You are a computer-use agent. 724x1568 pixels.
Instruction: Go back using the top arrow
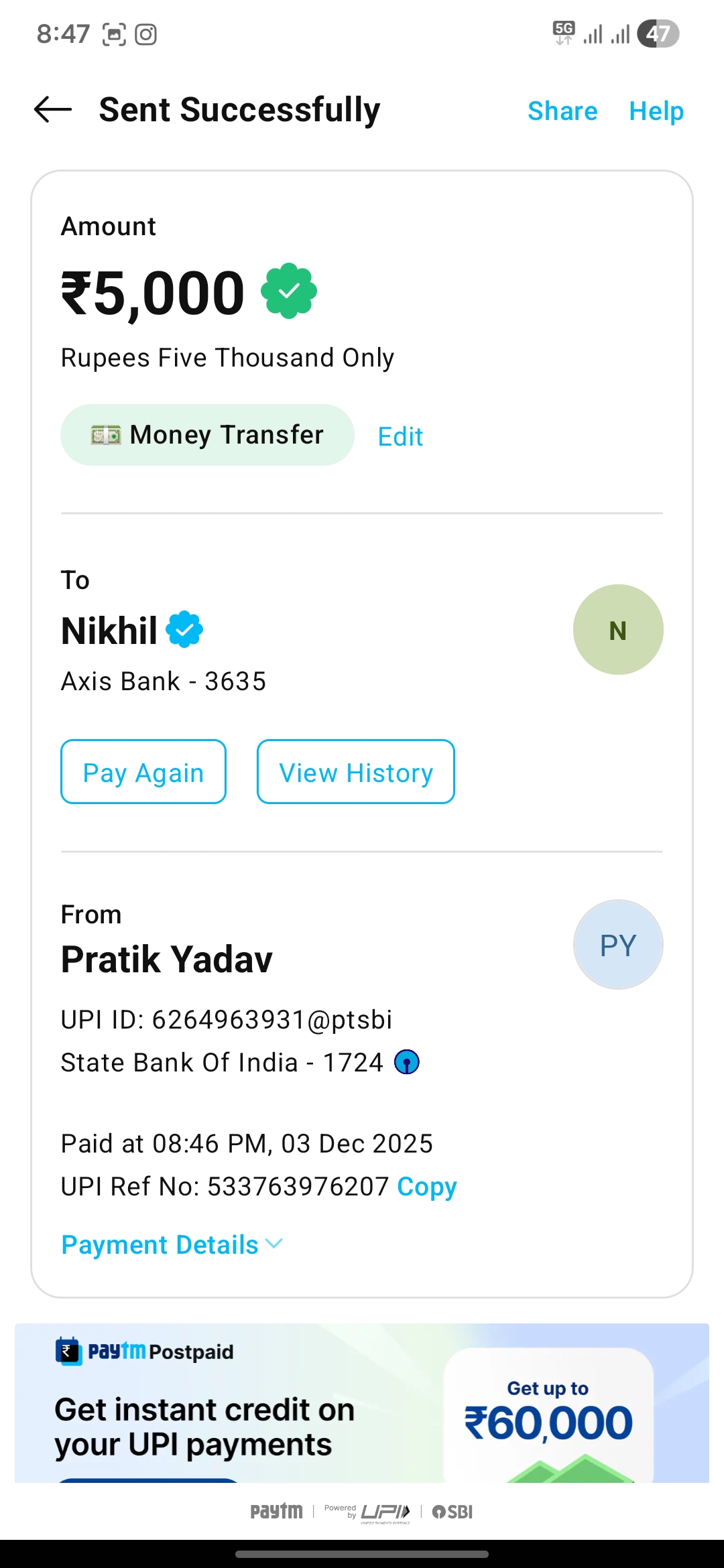pos(53,110)
